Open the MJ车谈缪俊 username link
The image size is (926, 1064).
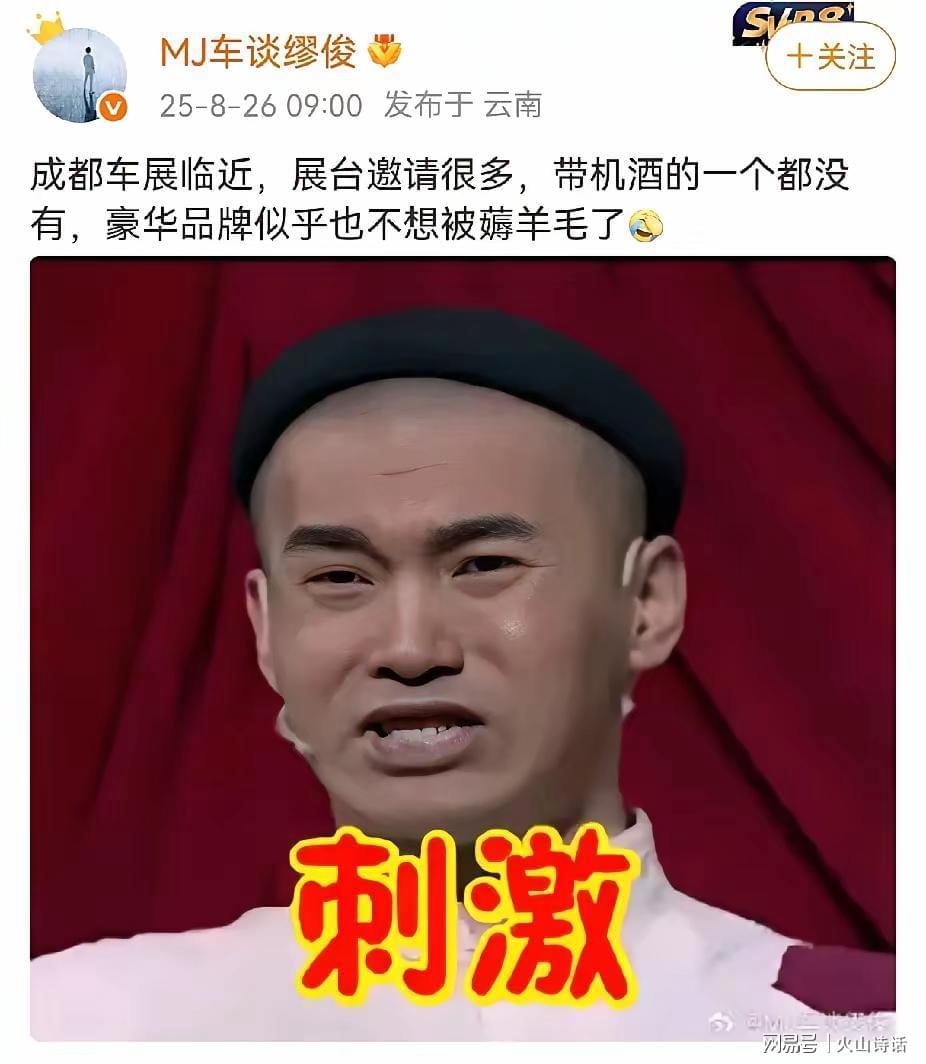[258, 53]
